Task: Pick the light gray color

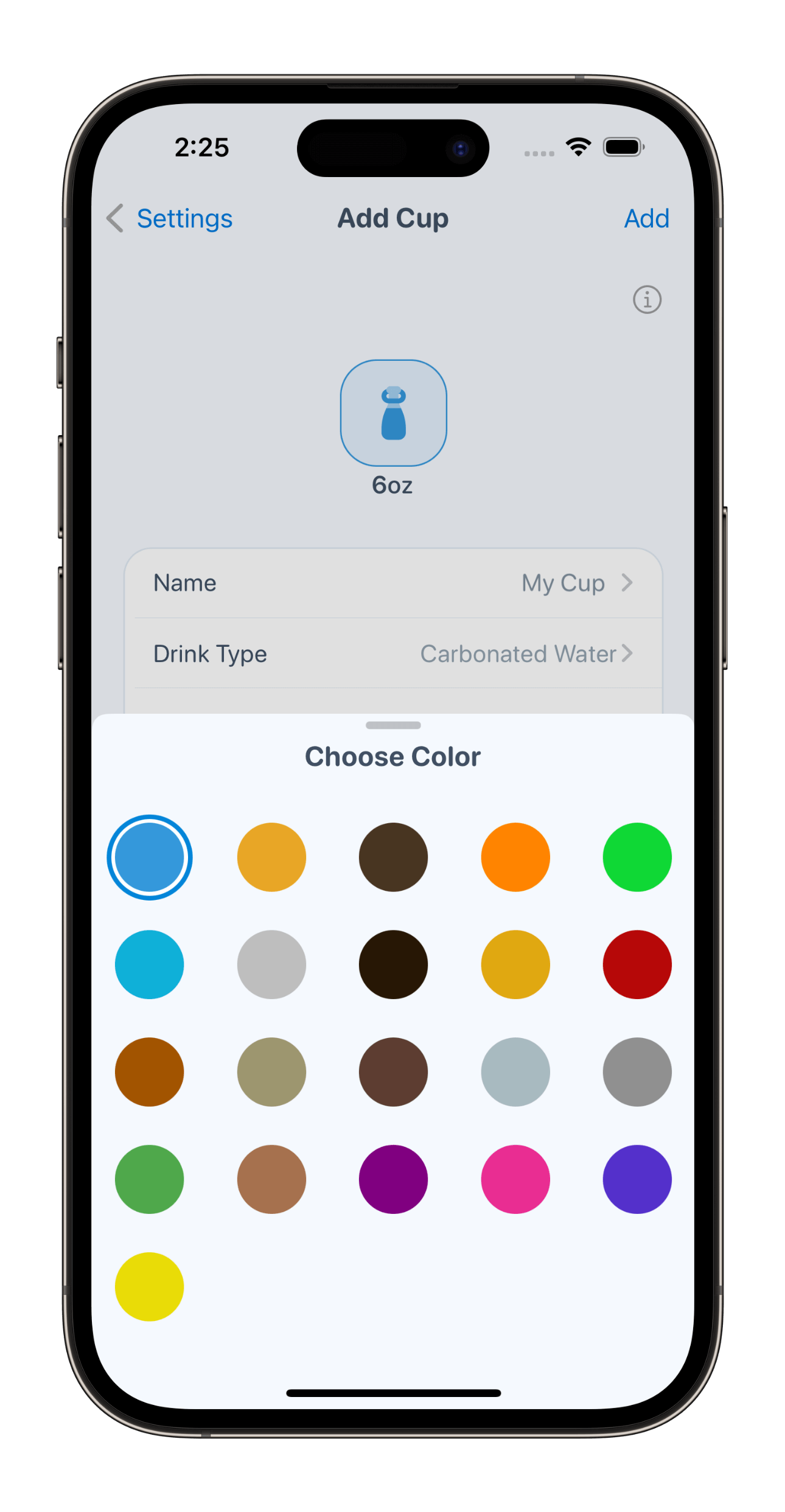Action: pyautogui.click(x=271, y=964)
